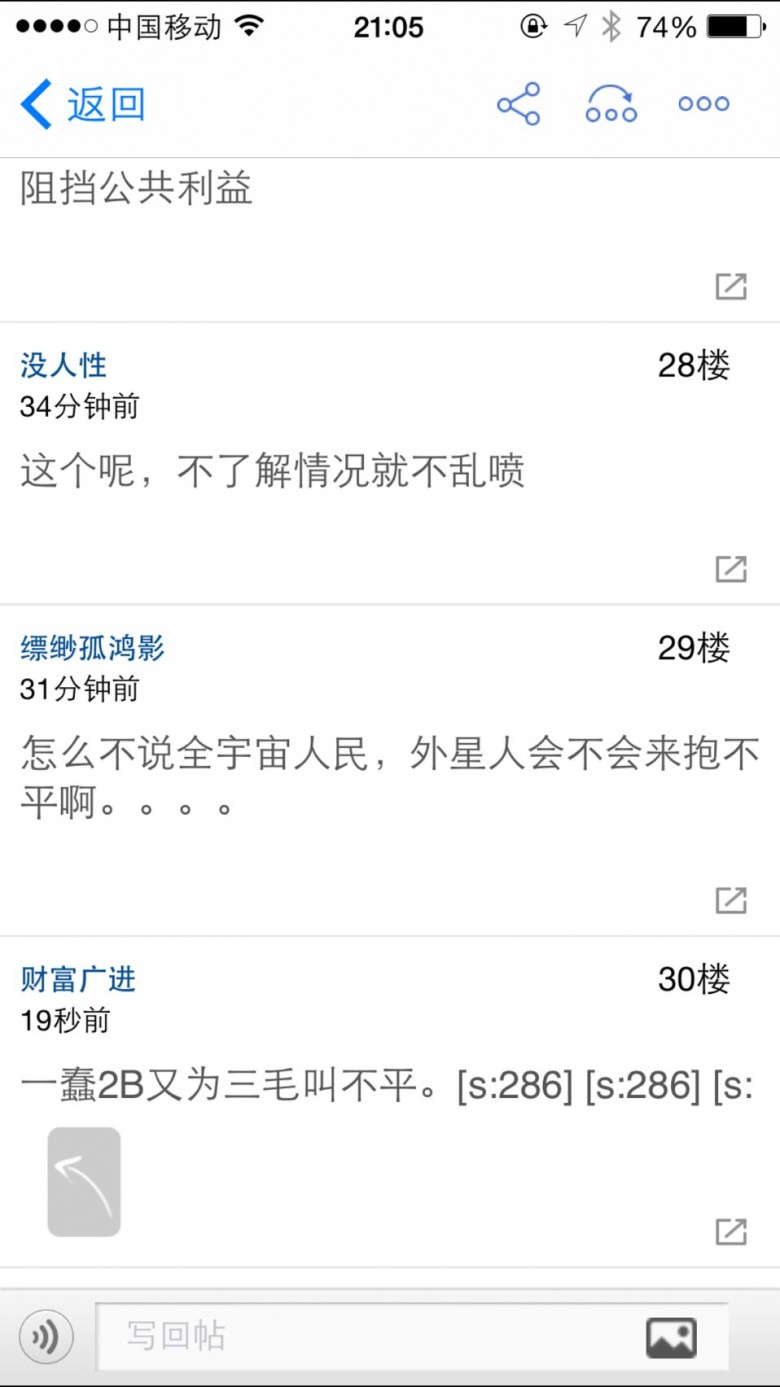Image resolution: width=780 pixels, height=1387 pixels.
Task: Open the page jump icon
Action: pos(611,104)
